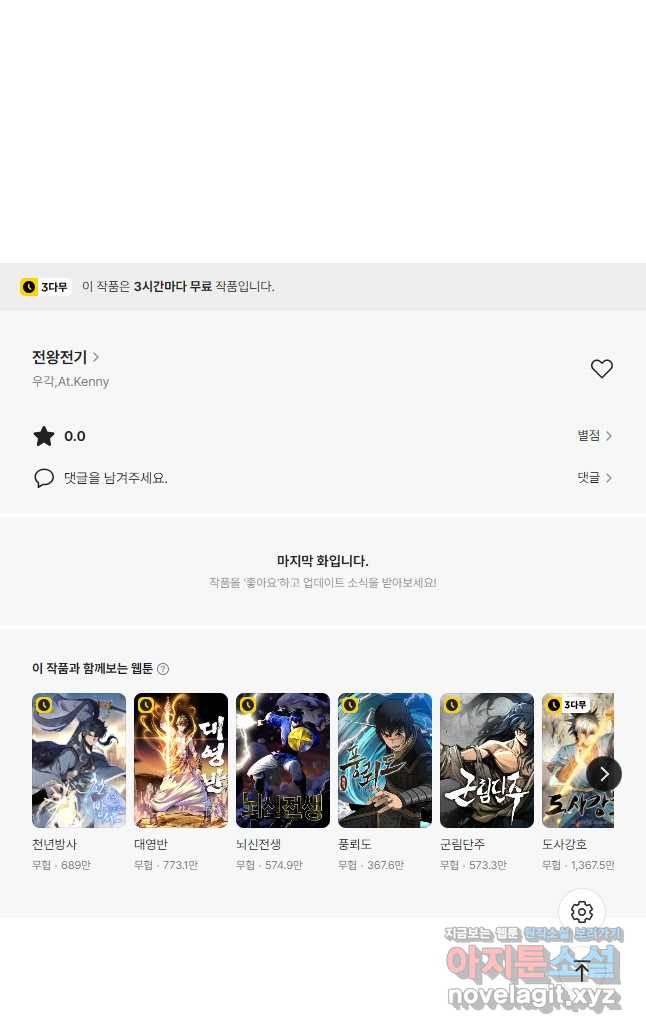Viewport: 646px width, 1034px height.
Task: Show info about recommended webtoons
Action: click(x=163, y=669)
